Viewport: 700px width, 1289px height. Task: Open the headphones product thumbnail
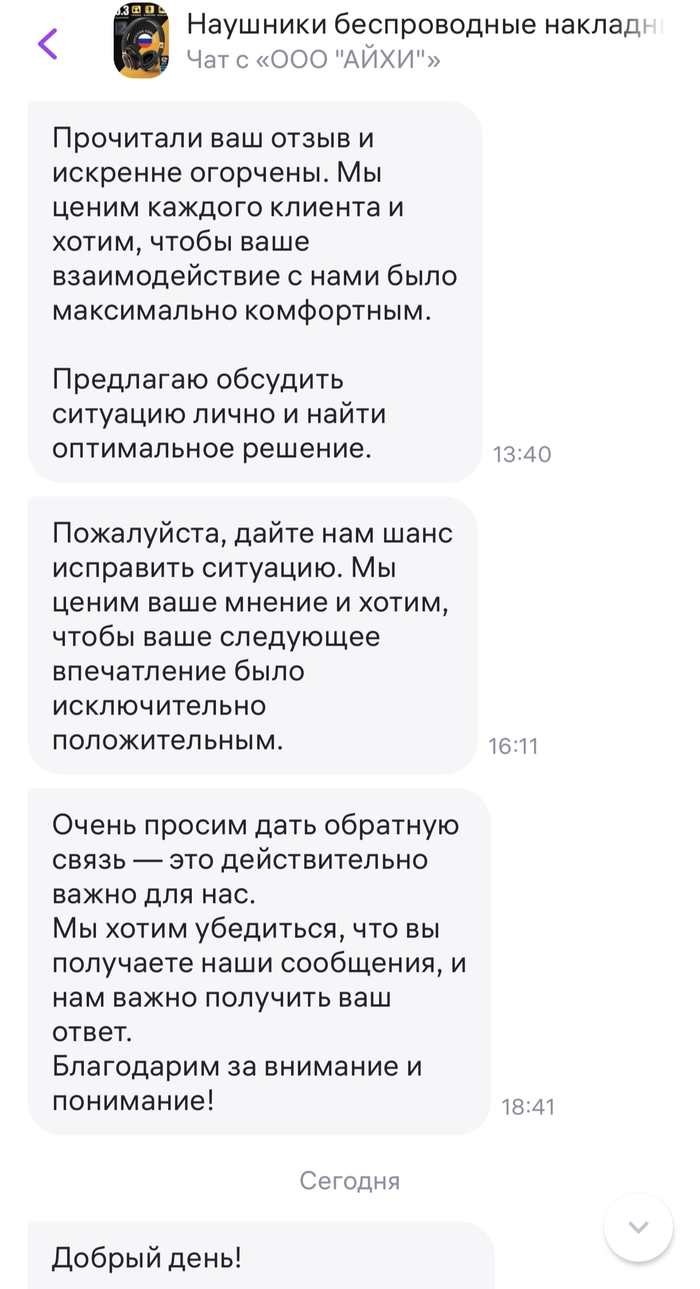[x=141, y=44]
